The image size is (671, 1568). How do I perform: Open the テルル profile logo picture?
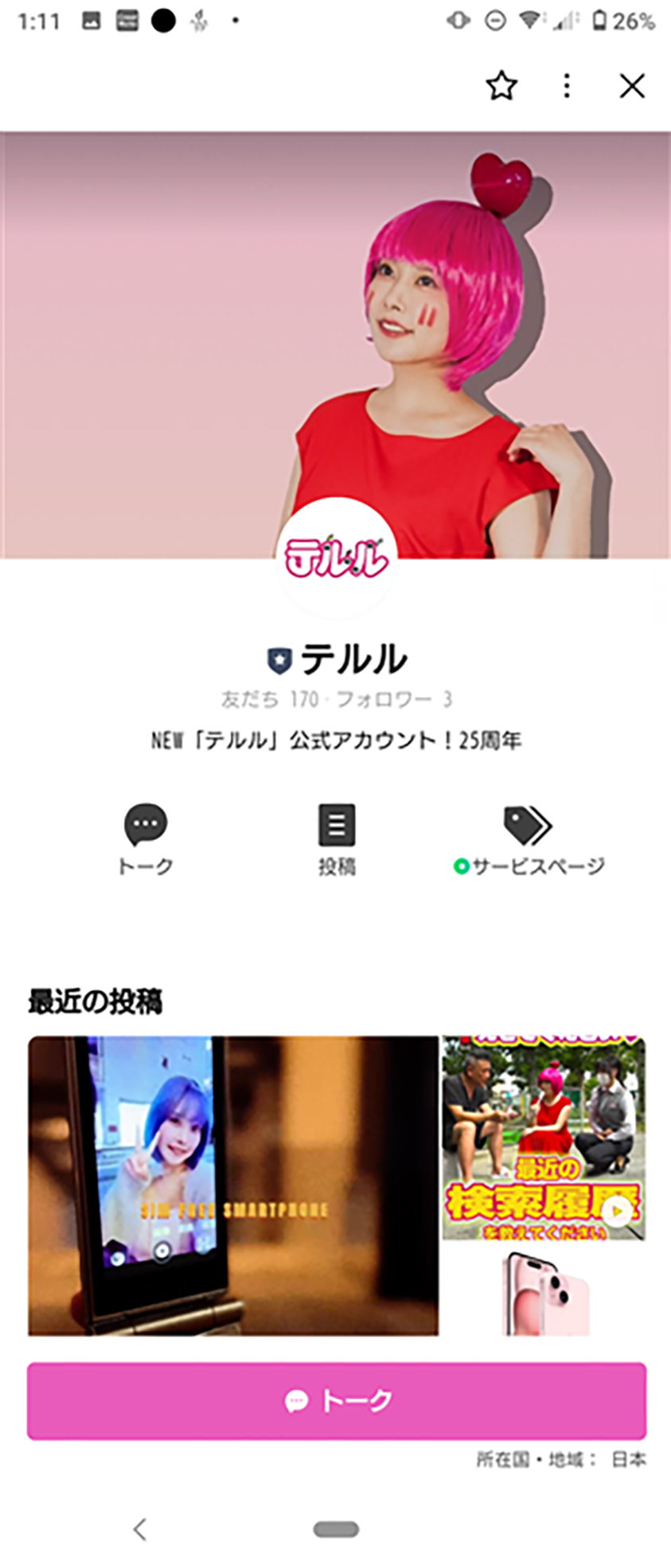point(336,558)
